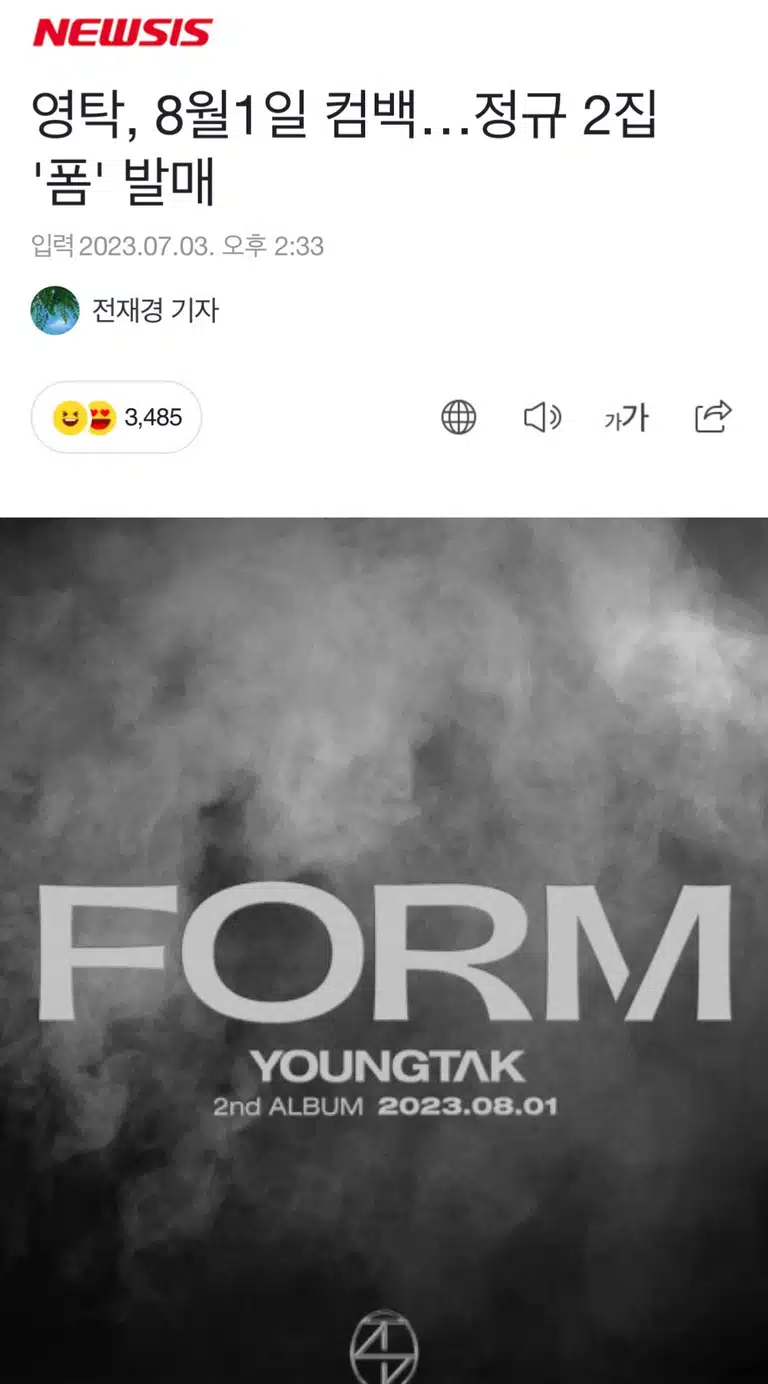768x1384 pixels.
Task: Open reporter 전재경 기자's profile
Action: pos(125,310)
